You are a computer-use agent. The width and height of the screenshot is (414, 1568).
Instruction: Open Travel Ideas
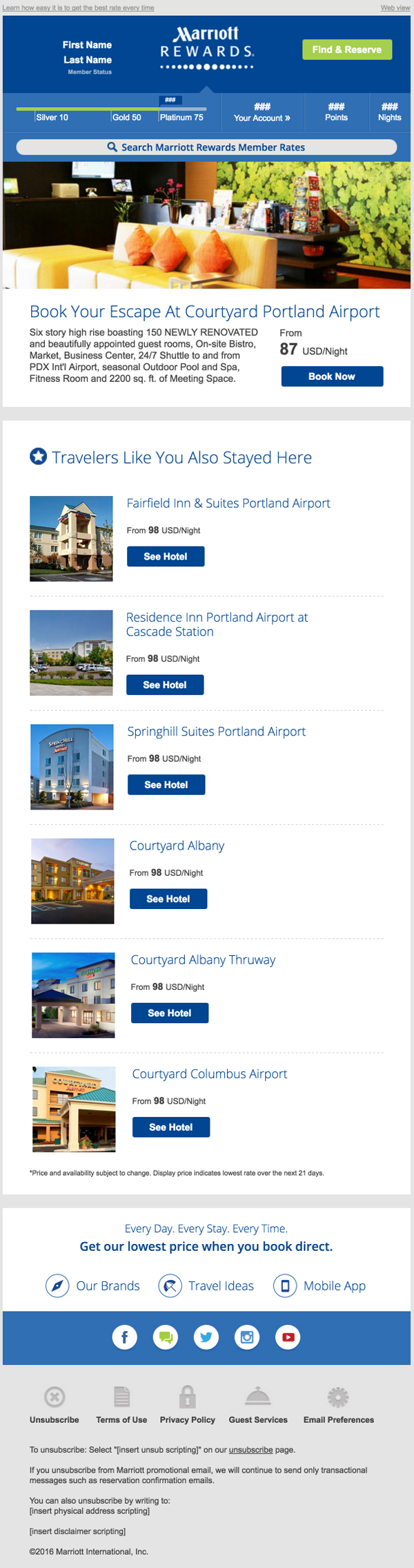[x=206, y=1285]
